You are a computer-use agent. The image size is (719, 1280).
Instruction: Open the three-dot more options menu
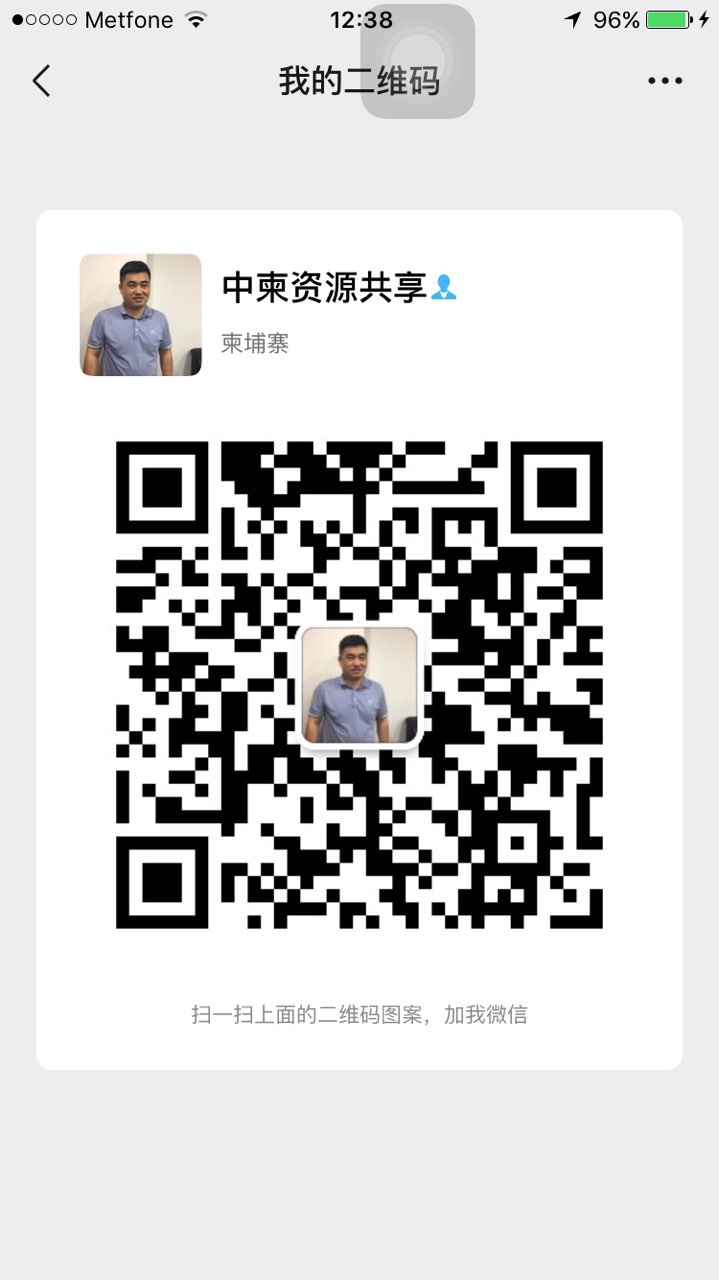(x=664, y=81)
